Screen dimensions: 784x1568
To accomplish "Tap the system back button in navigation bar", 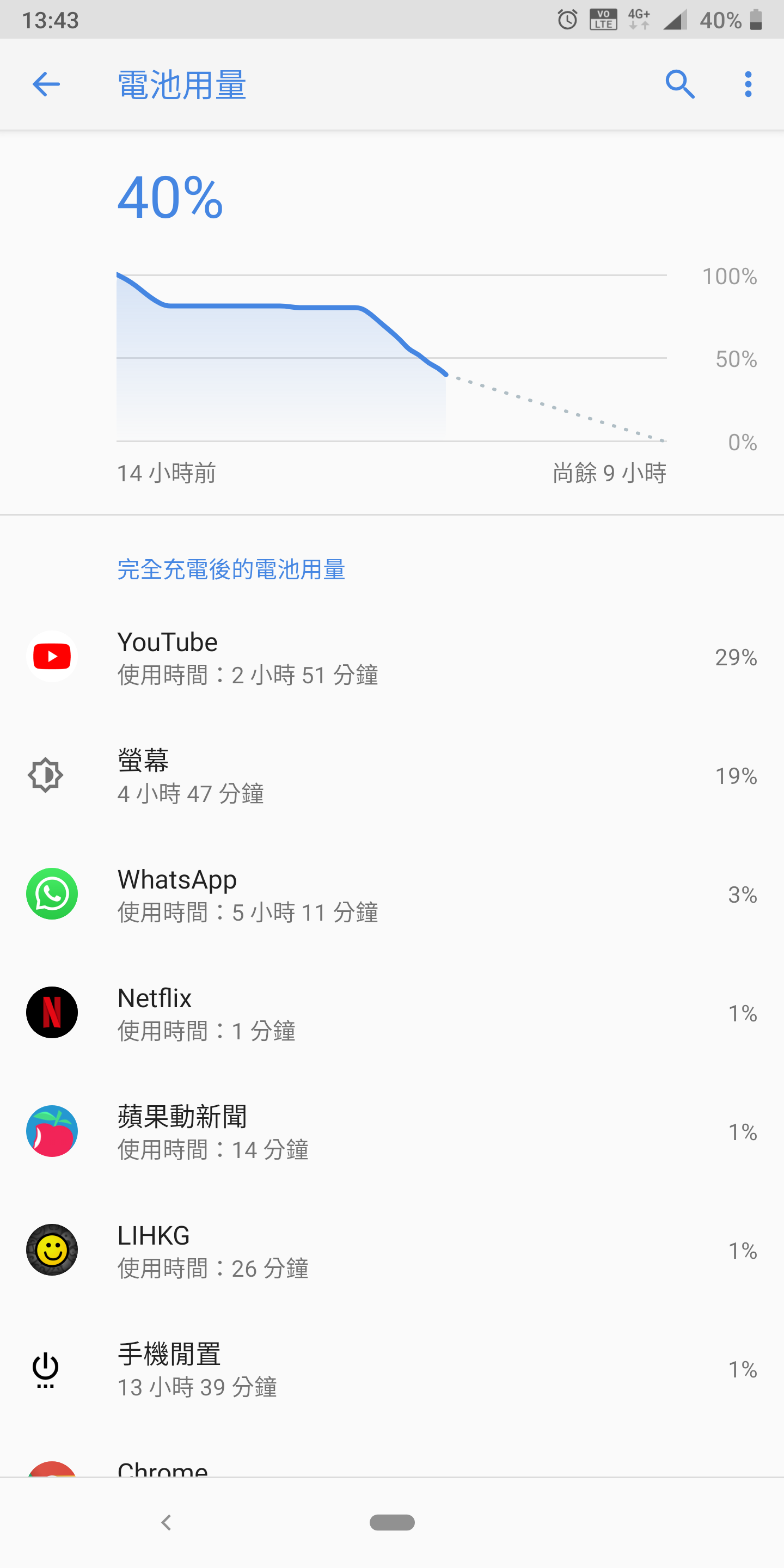I will coord(166,1522).
